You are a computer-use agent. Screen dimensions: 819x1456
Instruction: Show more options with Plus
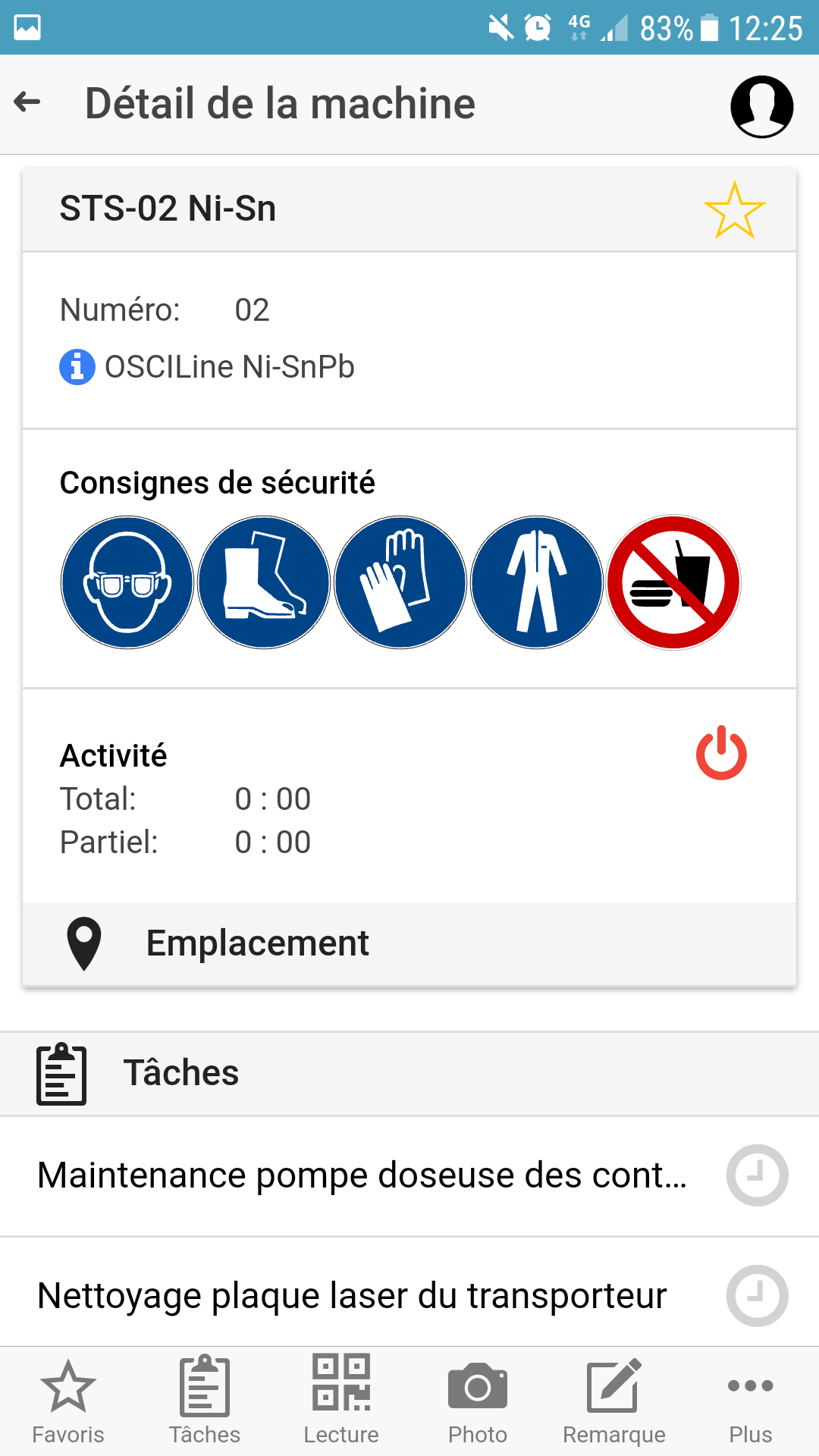750,1401
